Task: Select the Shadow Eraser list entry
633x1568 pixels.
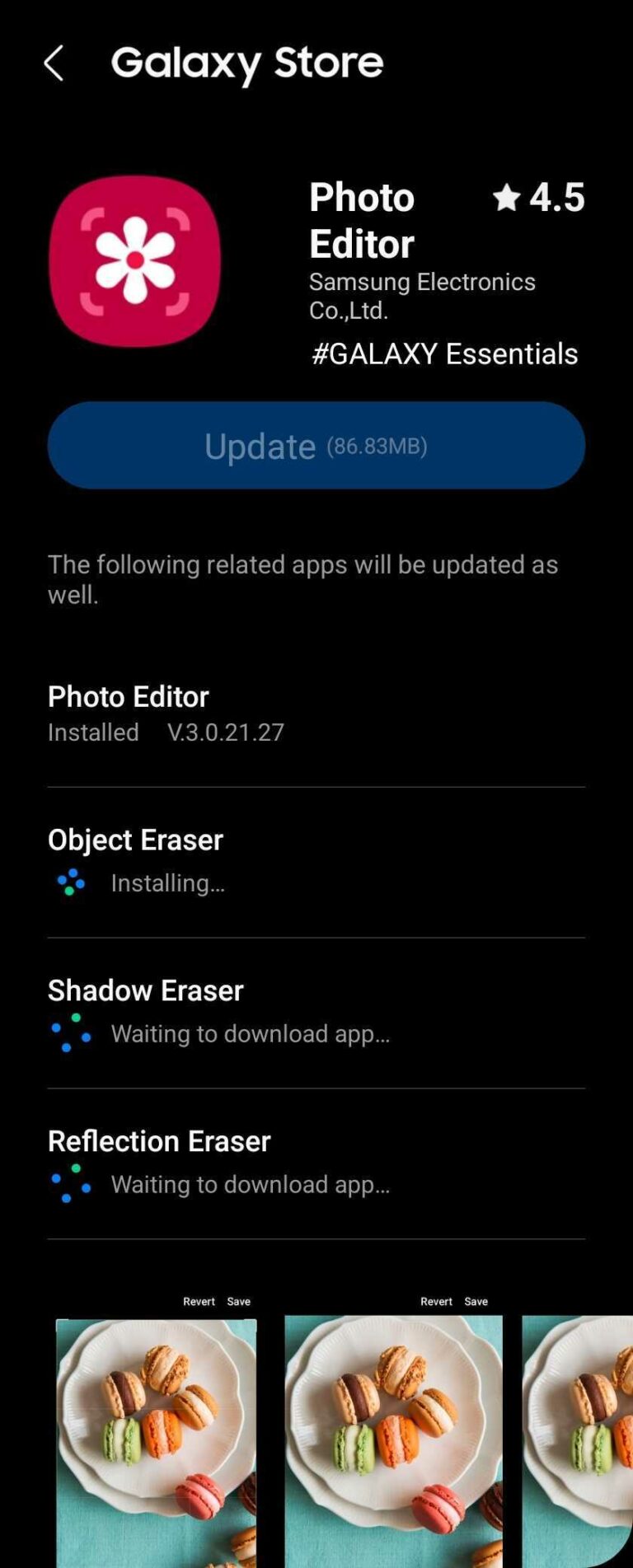Action: pyautogui.click(x=146, y=990)
